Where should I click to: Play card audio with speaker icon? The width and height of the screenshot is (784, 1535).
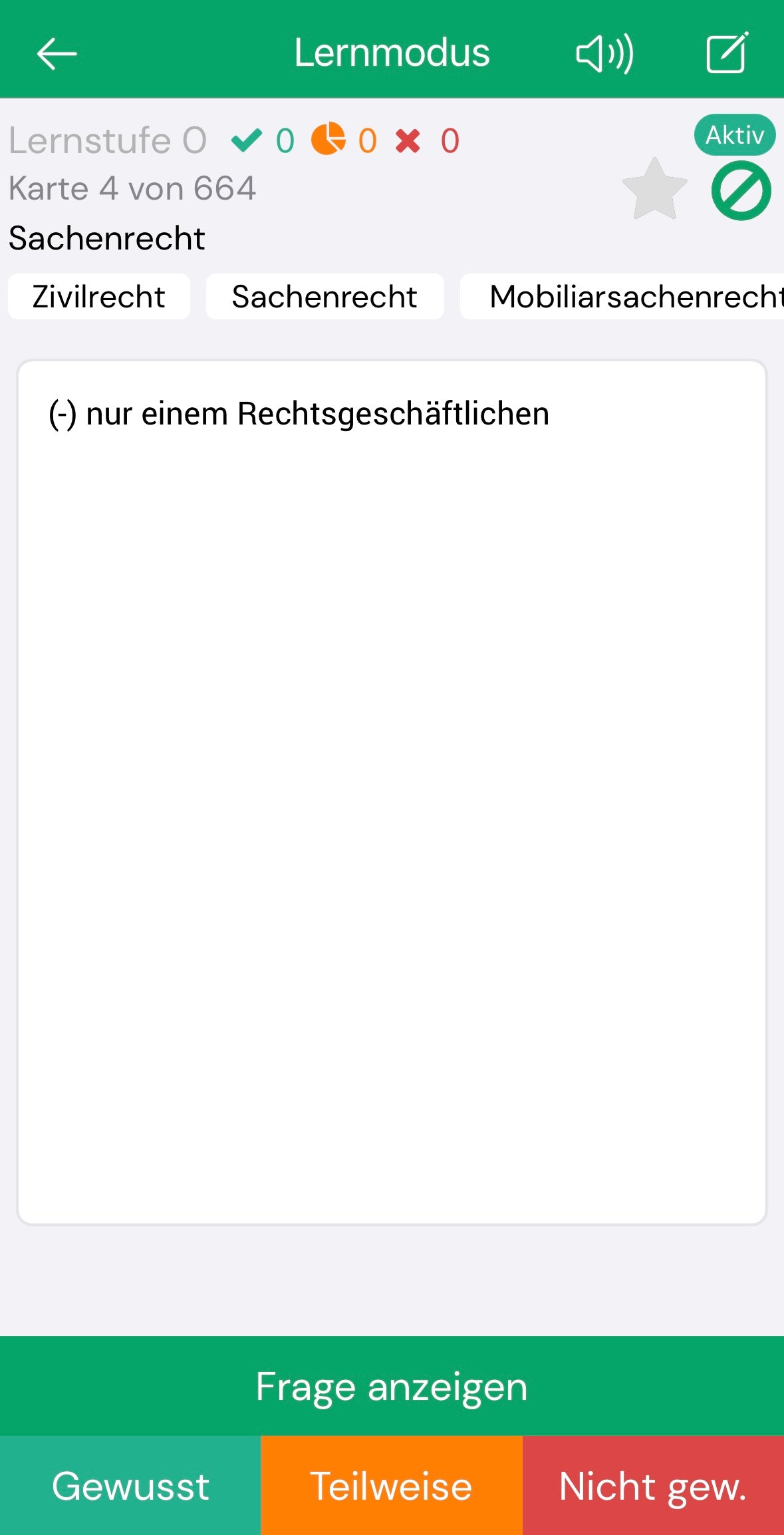pyautogui.click(x=604, y=54)
